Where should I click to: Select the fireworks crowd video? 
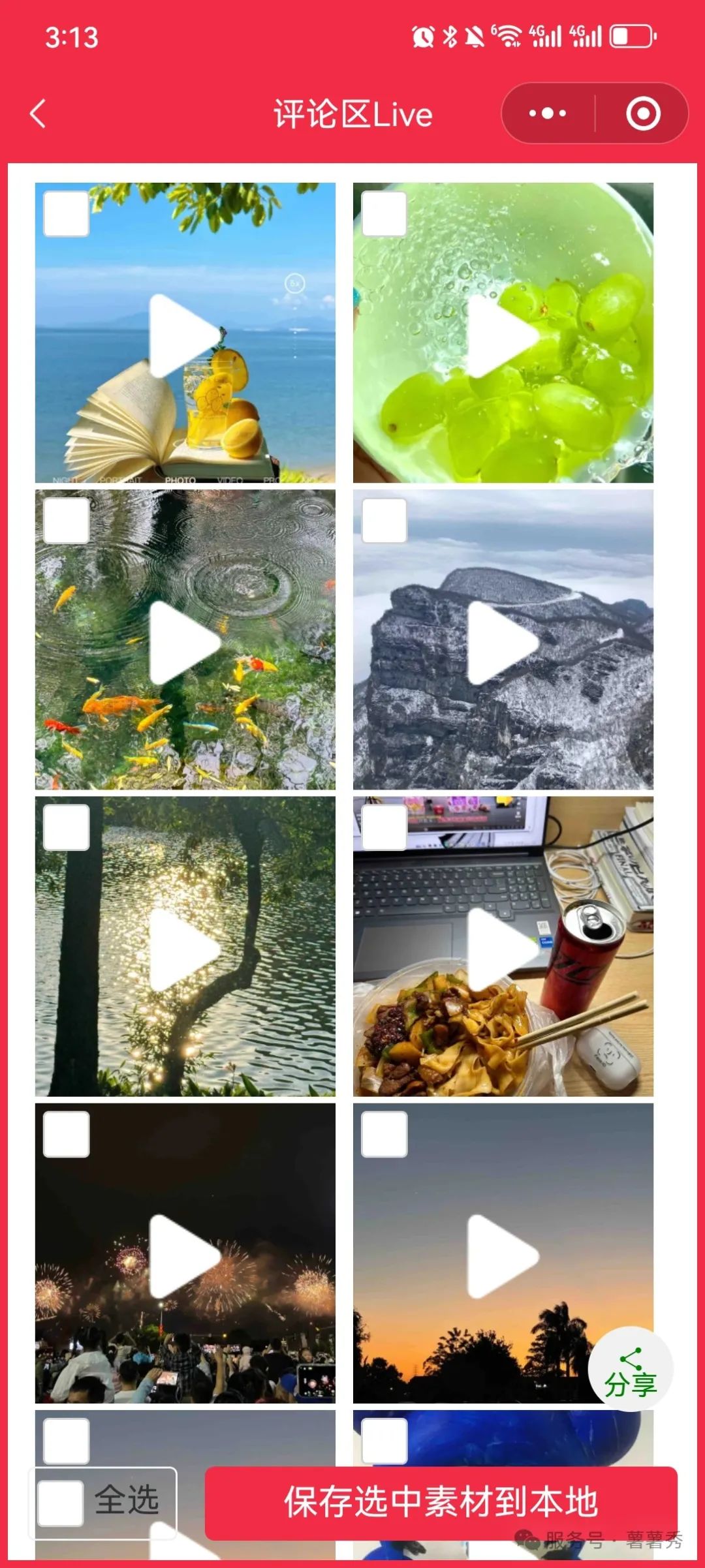(x=66, y=1134)
